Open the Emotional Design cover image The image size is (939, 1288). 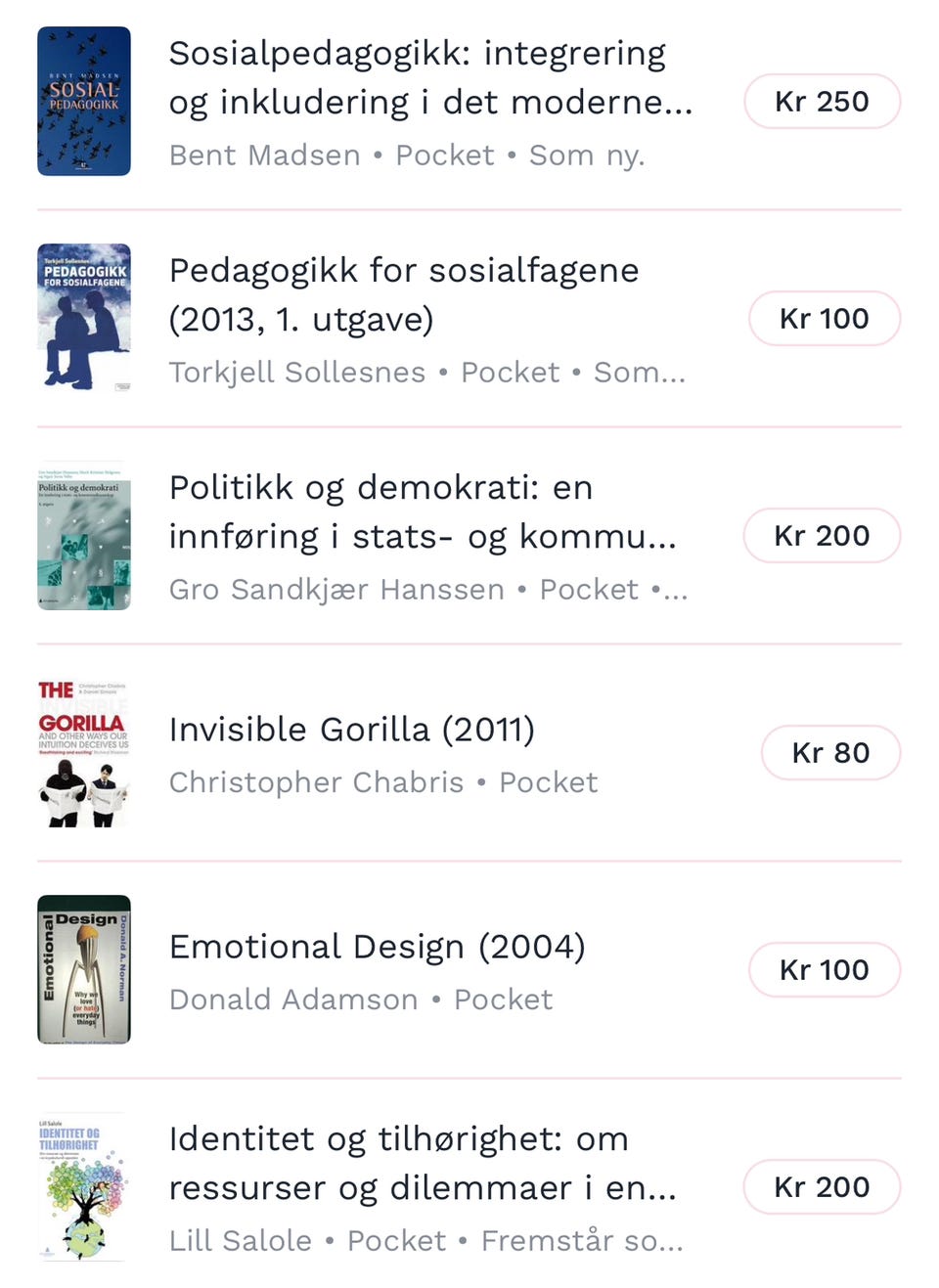click(x=83, y=969)
